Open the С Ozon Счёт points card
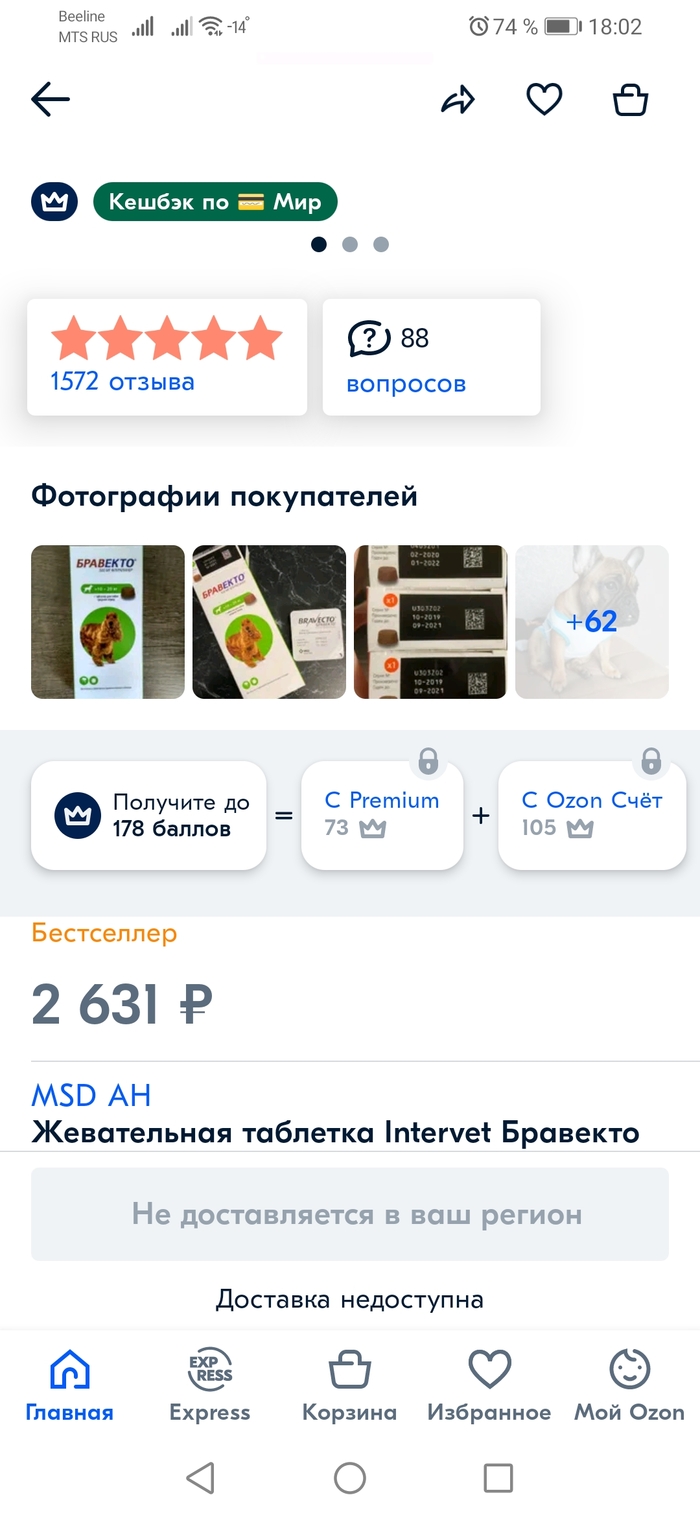 [580, 815]
